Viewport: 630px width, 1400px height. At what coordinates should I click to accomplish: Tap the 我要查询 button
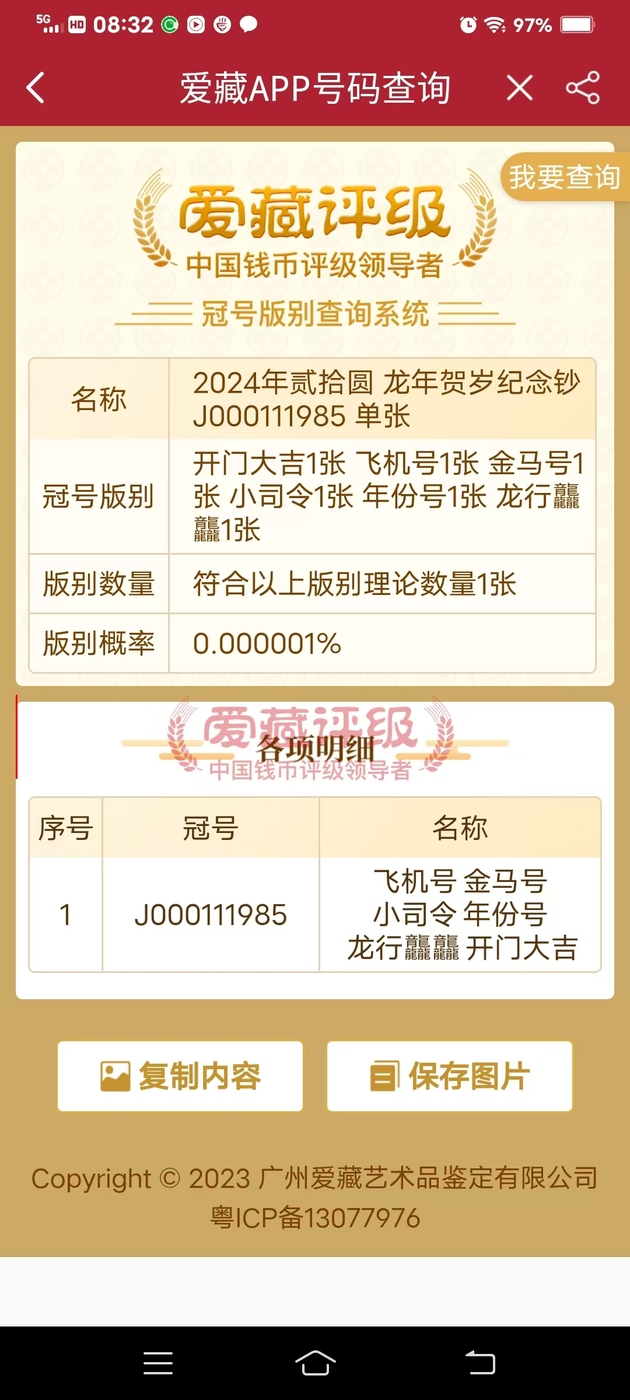tap(565, 177)
